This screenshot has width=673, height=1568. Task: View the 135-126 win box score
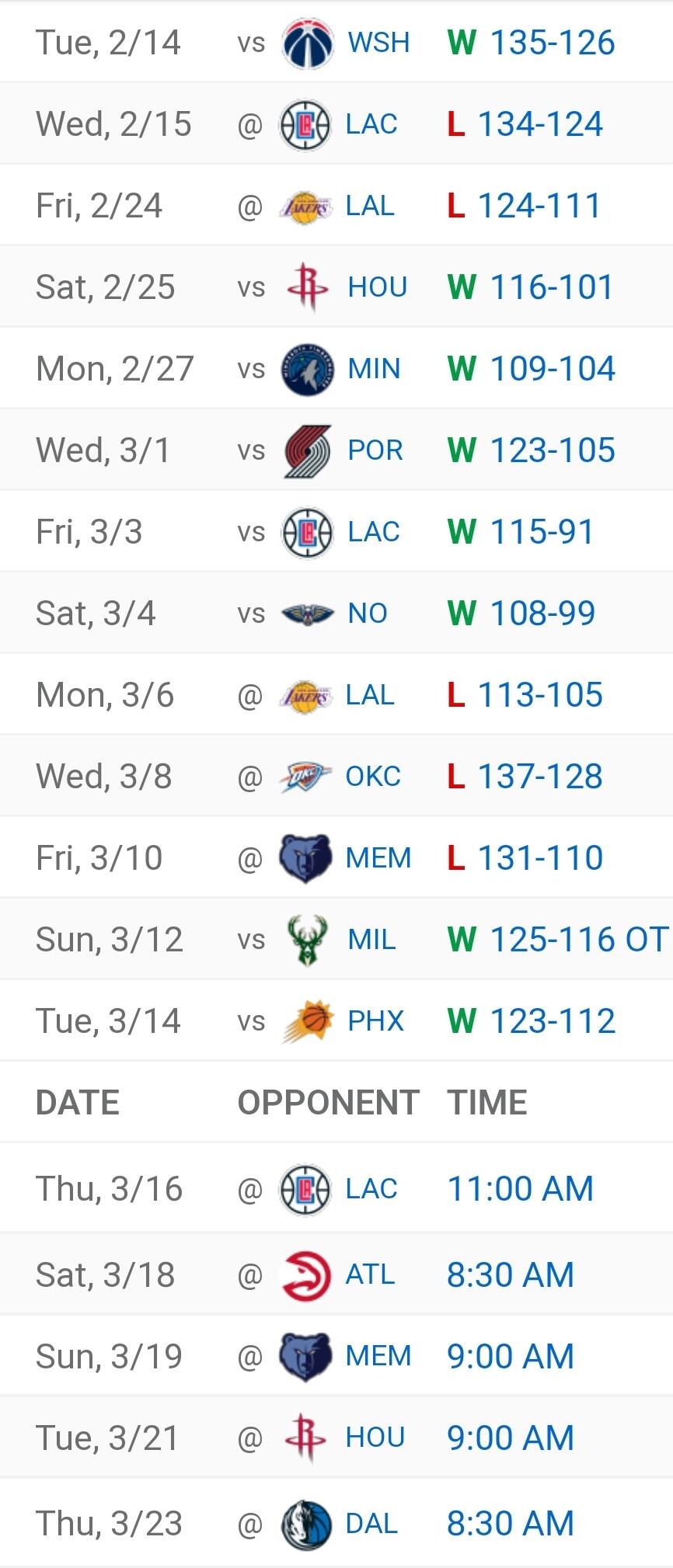pos(552,43)
